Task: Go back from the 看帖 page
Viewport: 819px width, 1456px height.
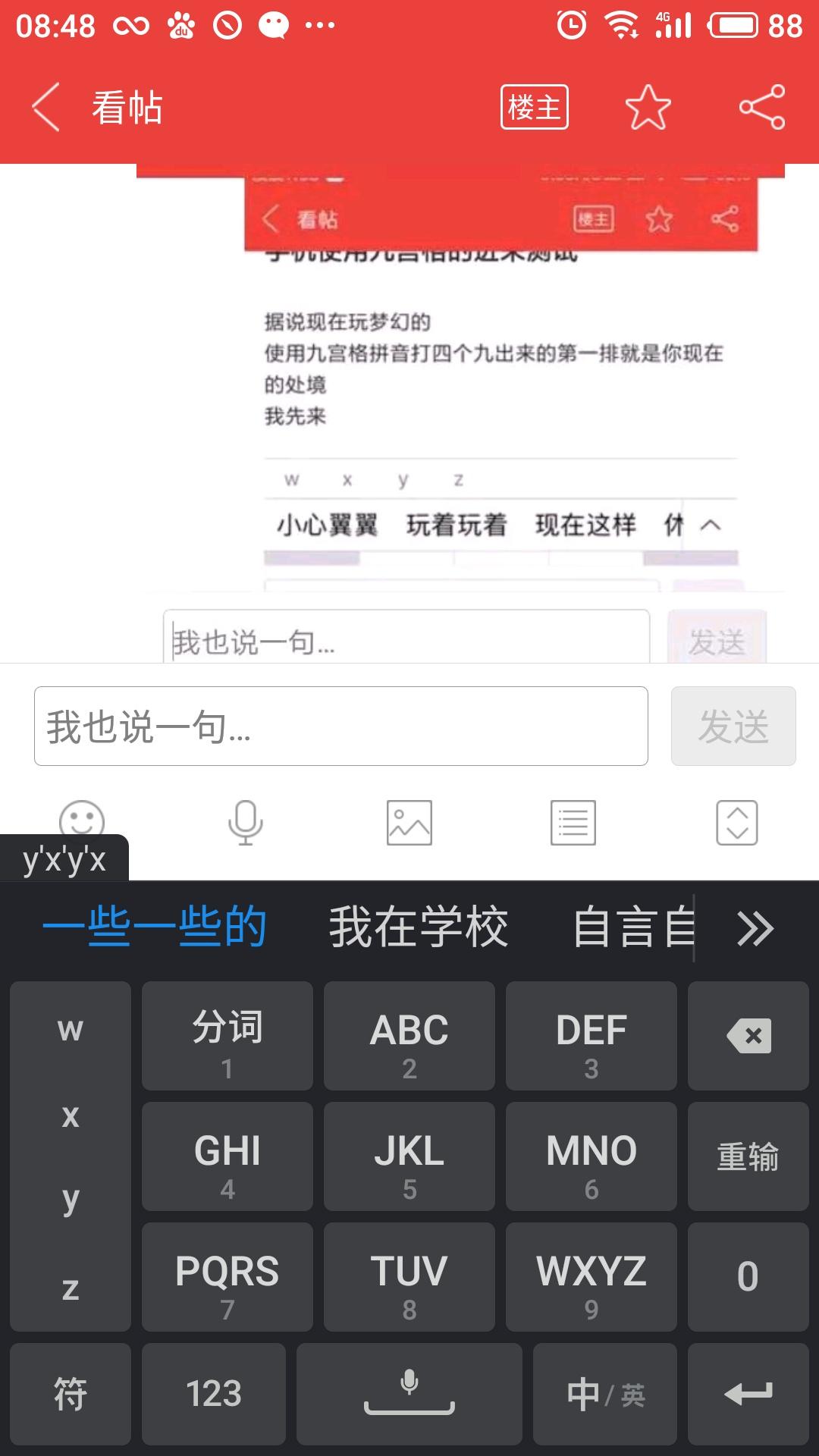Action: pyautogui.click(x=47, y=107)
